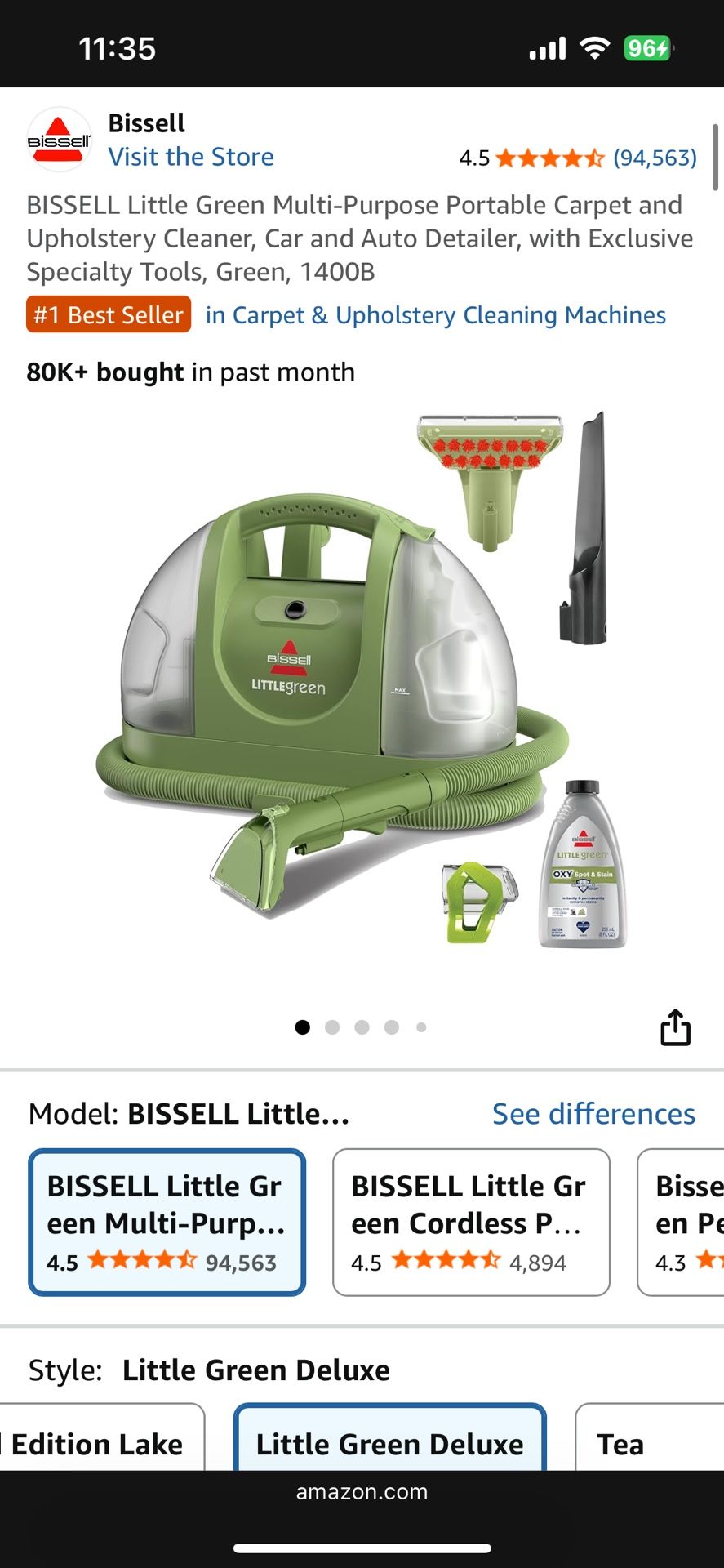Open the 94,563 customer ratings
The width and height of the screenshot is (724, 1568).
click(655, 158)
